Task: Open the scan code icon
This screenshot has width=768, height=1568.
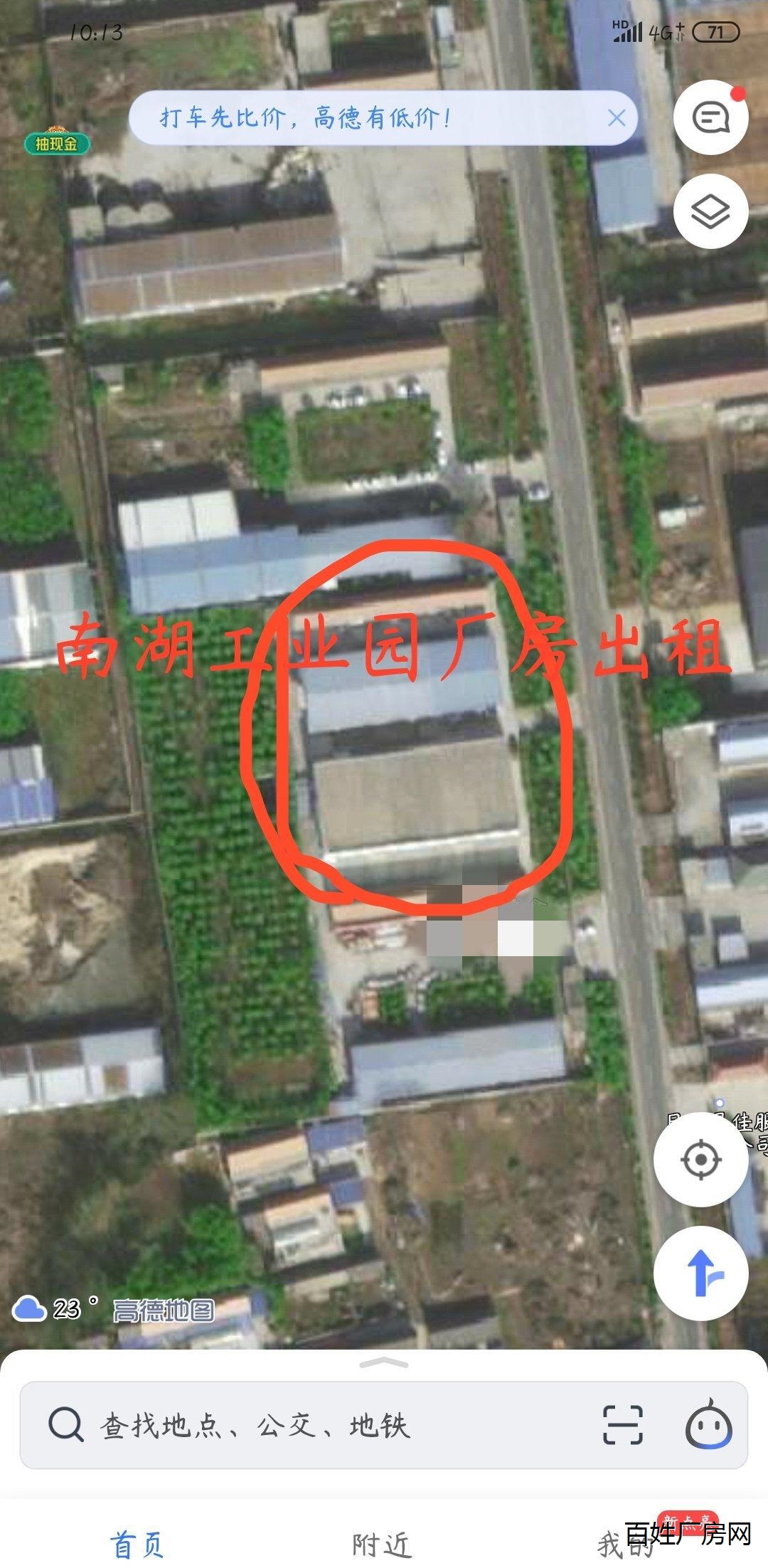Action: pos(622,1425)
